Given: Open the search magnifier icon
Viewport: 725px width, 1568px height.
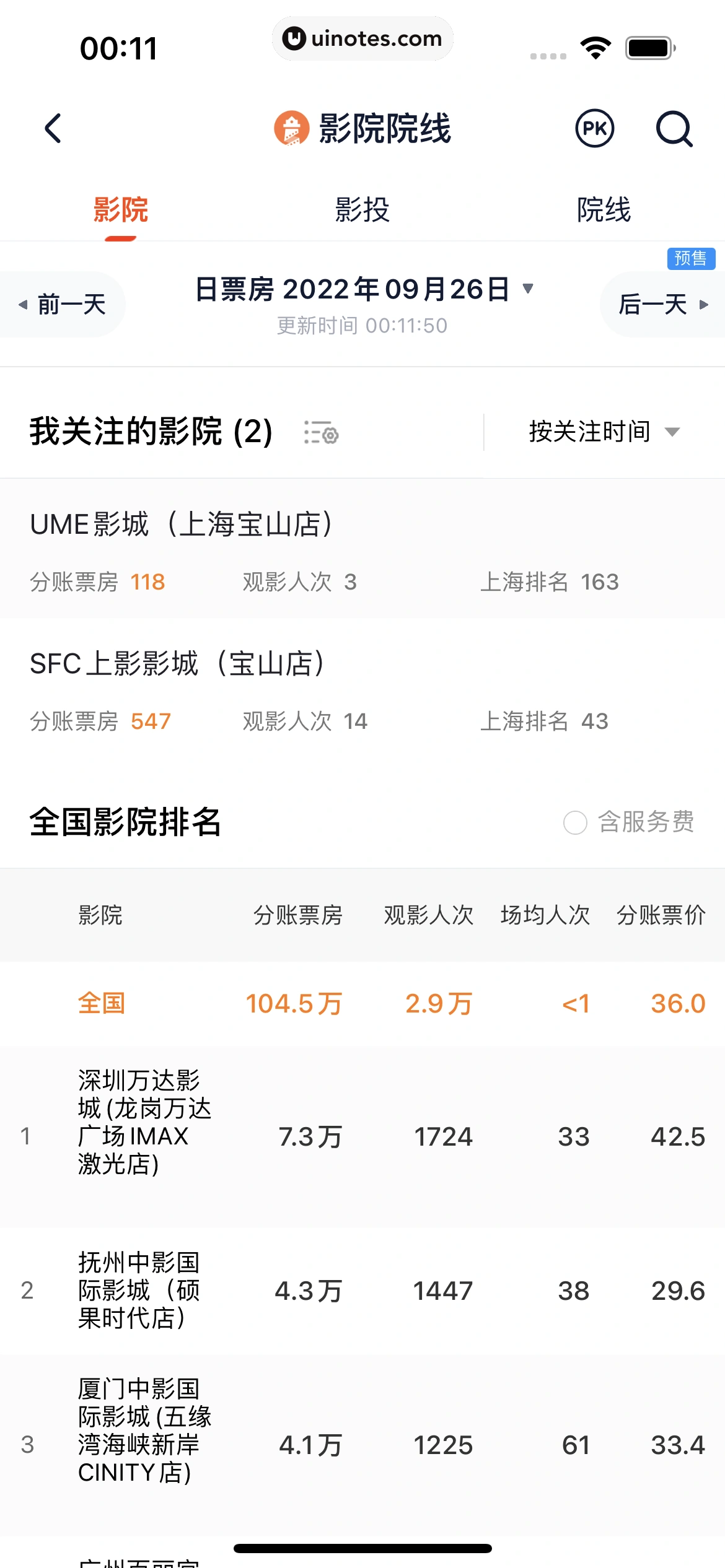Looking at the screenshot, I should [x=674, y=128].
